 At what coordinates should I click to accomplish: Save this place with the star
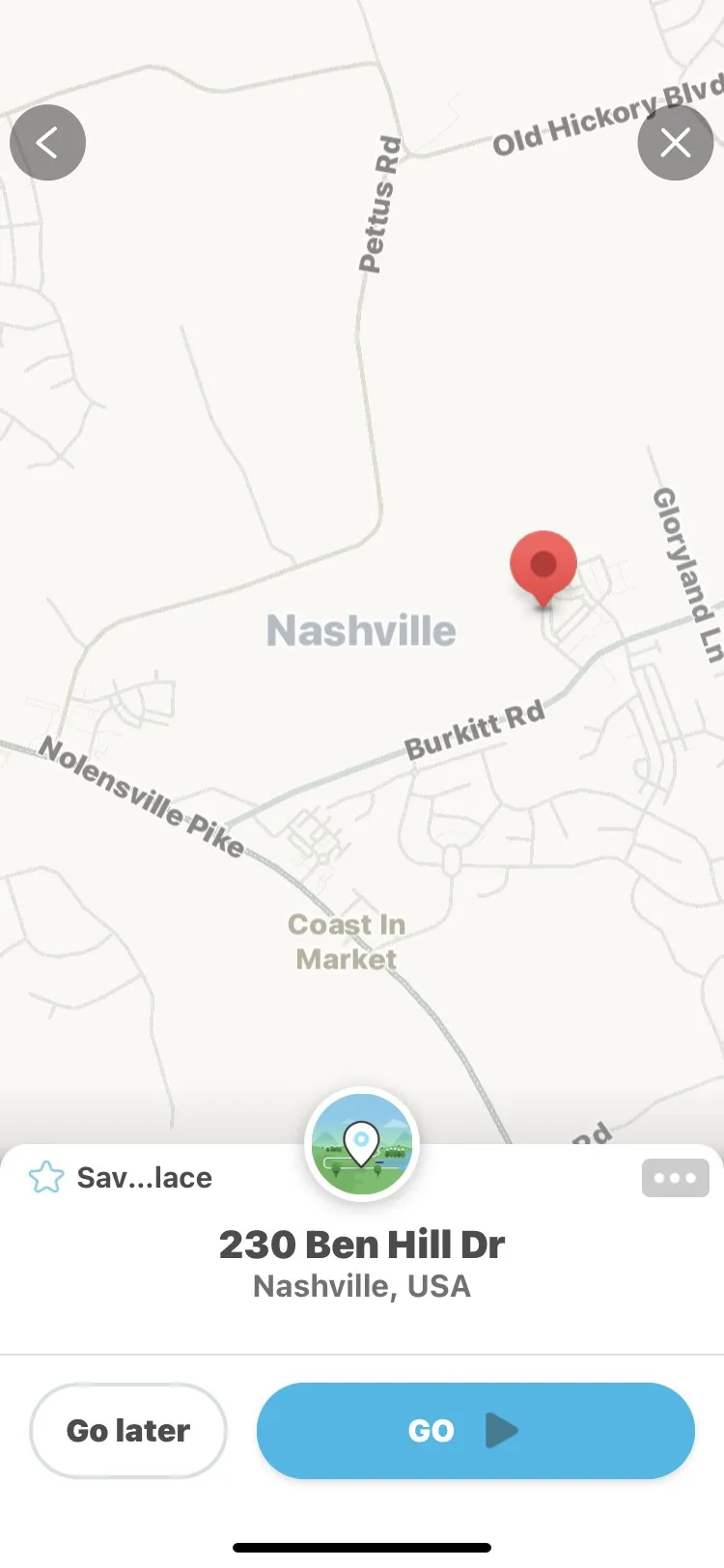click(x=45, y=1177)
